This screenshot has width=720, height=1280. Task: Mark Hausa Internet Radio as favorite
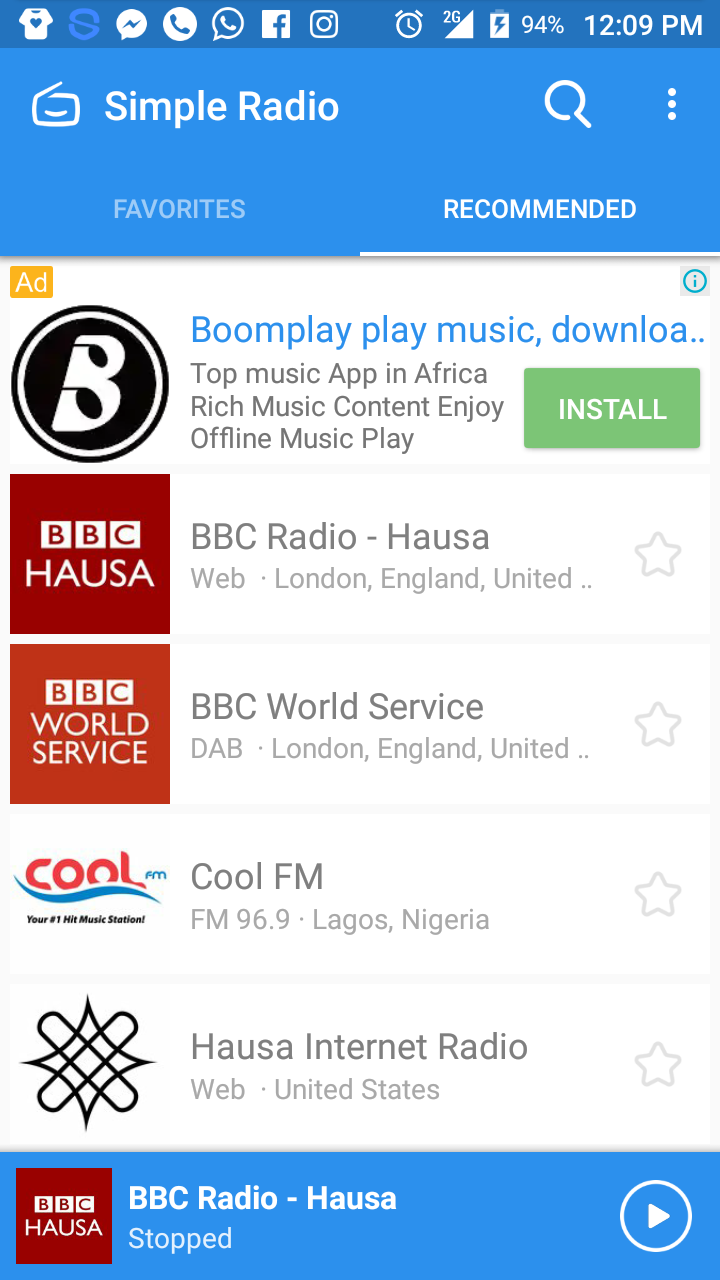[x=658, y=1064]
